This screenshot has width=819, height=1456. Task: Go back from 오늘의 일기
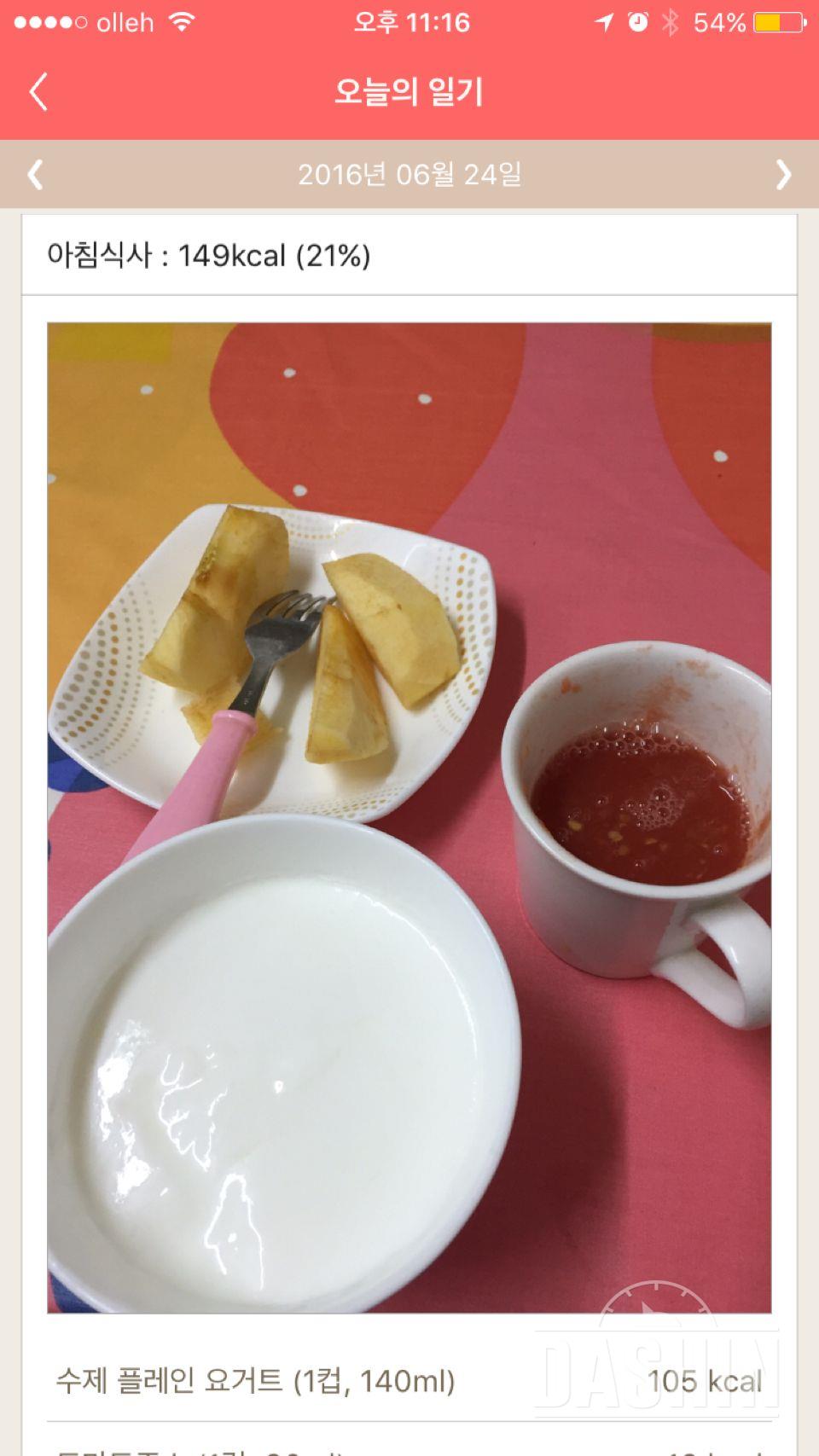(38, 91)
